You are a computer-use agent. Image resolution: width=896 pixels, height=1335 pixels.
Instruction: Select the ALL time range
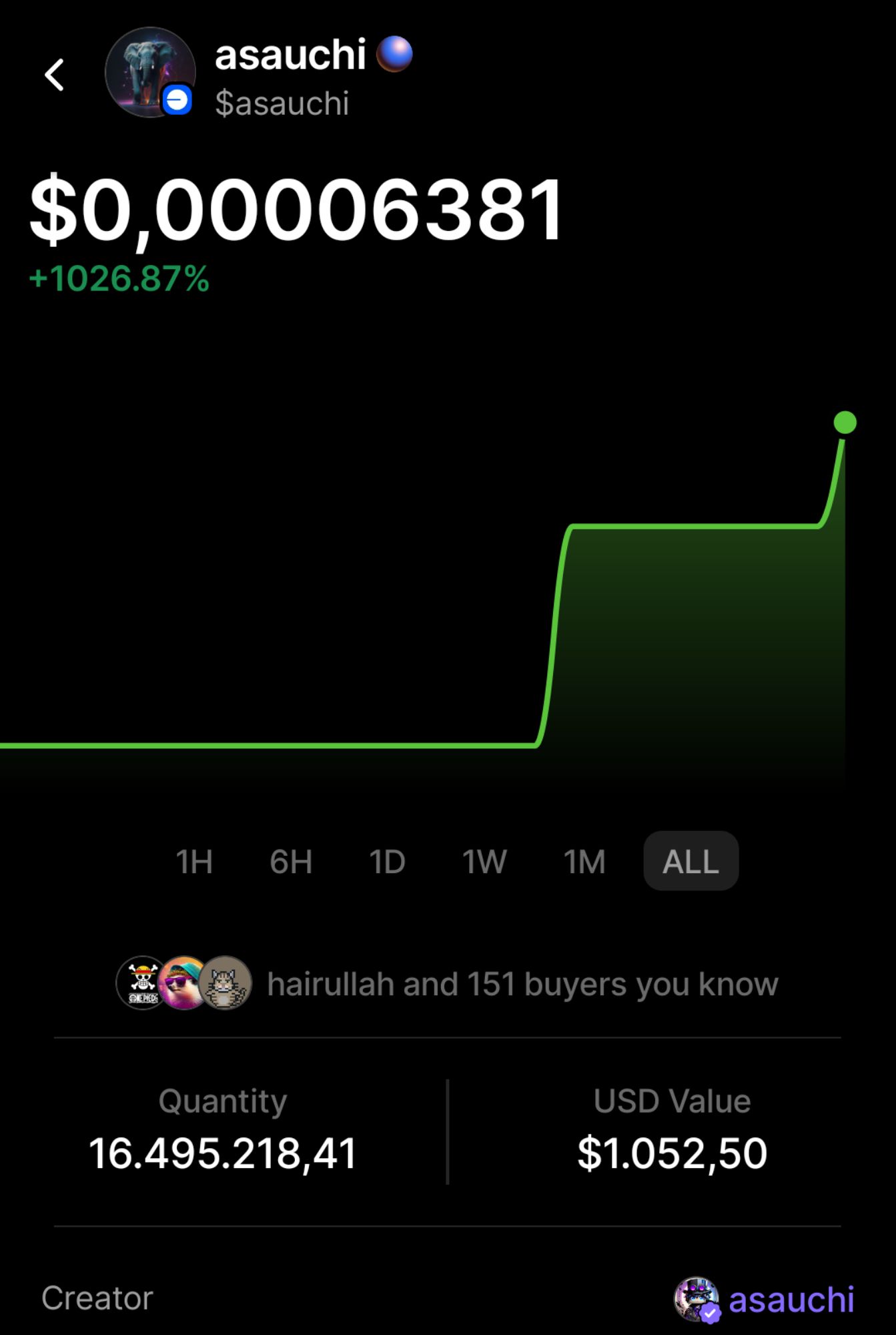pyautogui.click(x=691, y=861)
